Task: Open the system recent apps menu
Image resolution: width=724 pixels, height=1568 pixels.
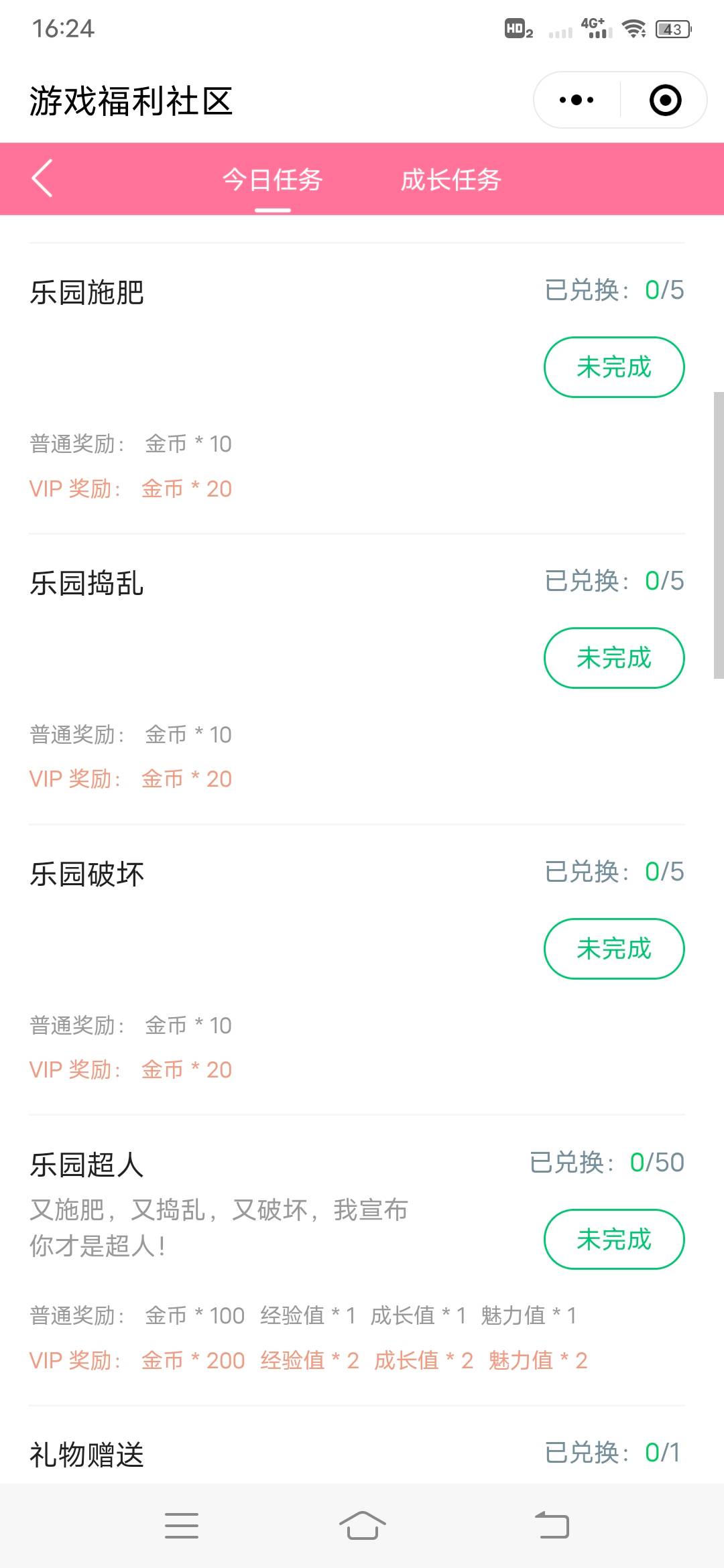Action: click(182, 1526)
